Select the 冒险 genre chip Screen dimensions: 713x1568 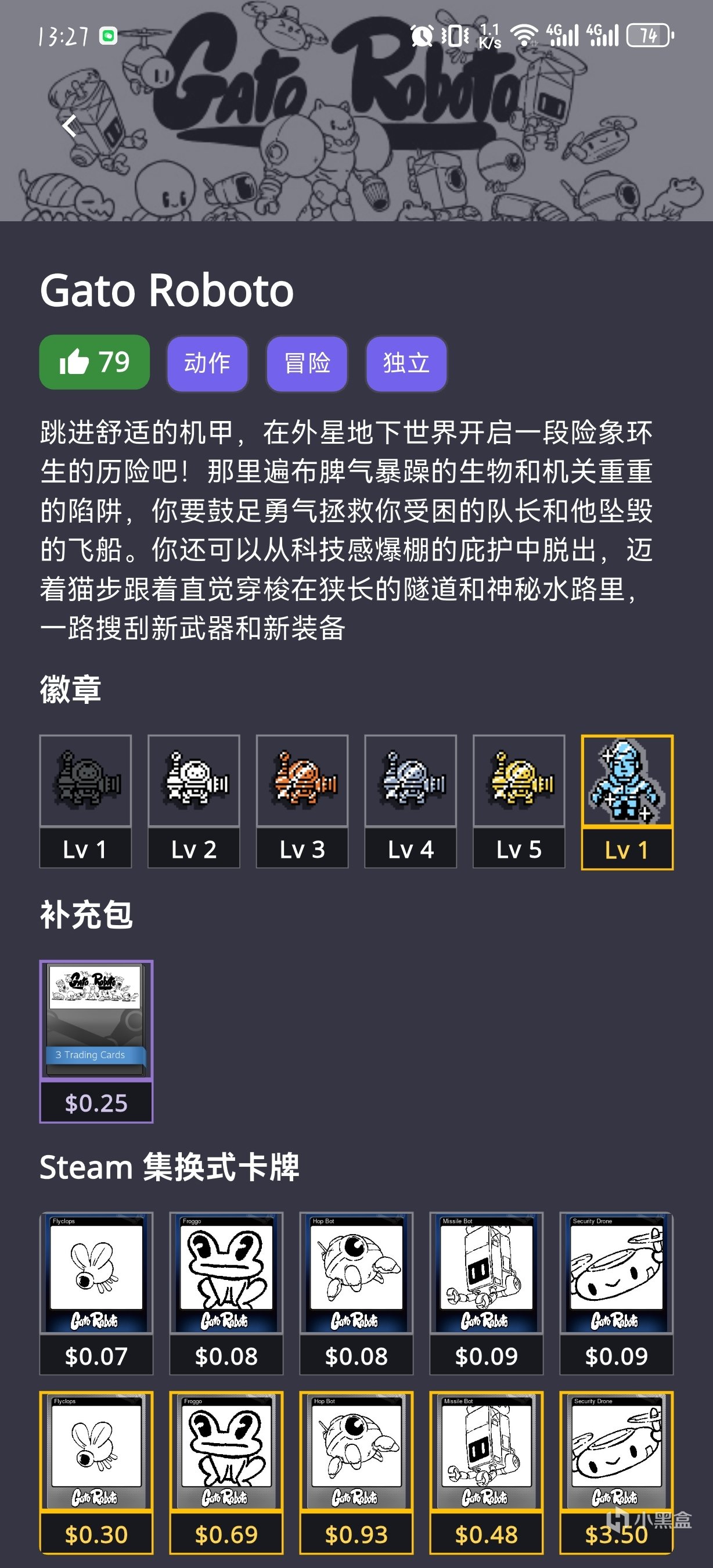(x=307, y=364)
